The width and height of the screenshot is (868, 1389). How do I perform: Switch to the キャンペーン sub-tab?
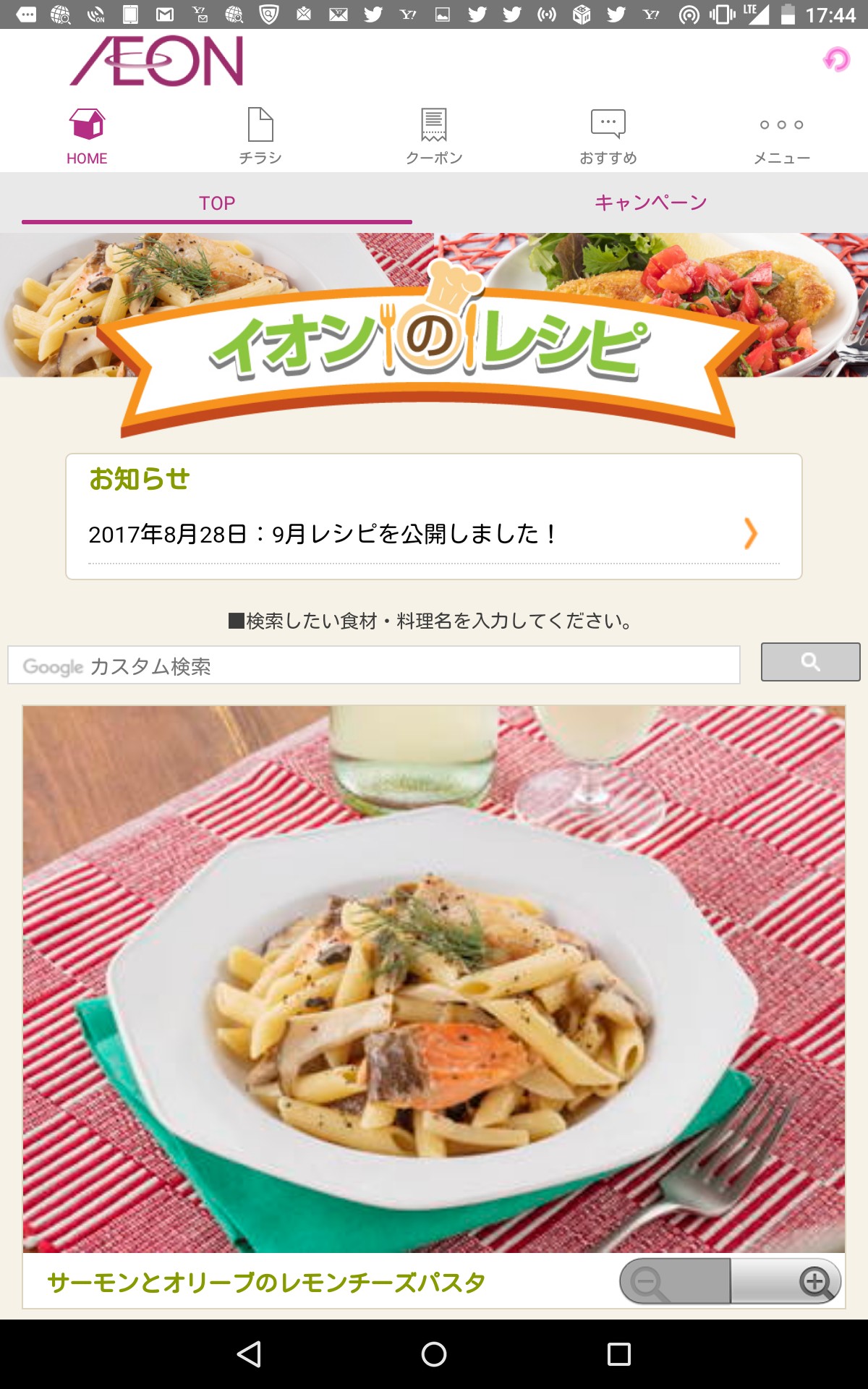pyautogui.click(x=650, y=203)
